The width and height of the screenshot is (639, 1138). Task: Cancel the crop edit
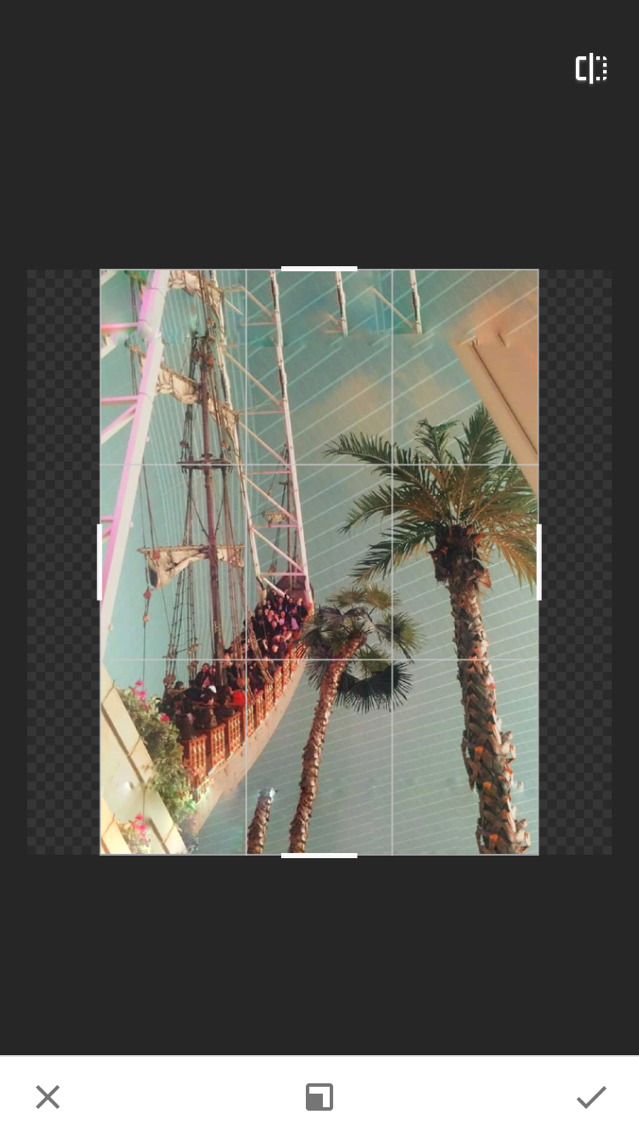(x=47, y=1097)
